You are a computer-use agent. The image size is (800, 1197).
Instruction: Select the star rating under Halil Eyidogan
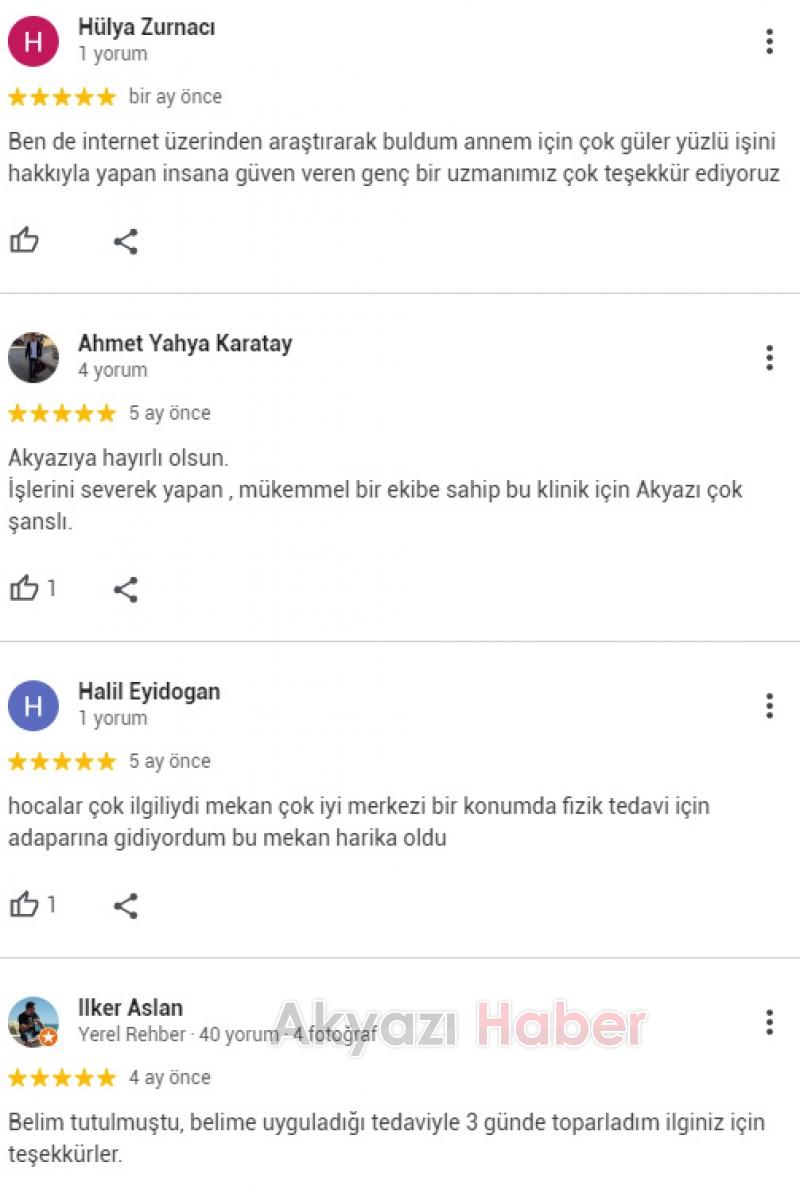[61, 761]
